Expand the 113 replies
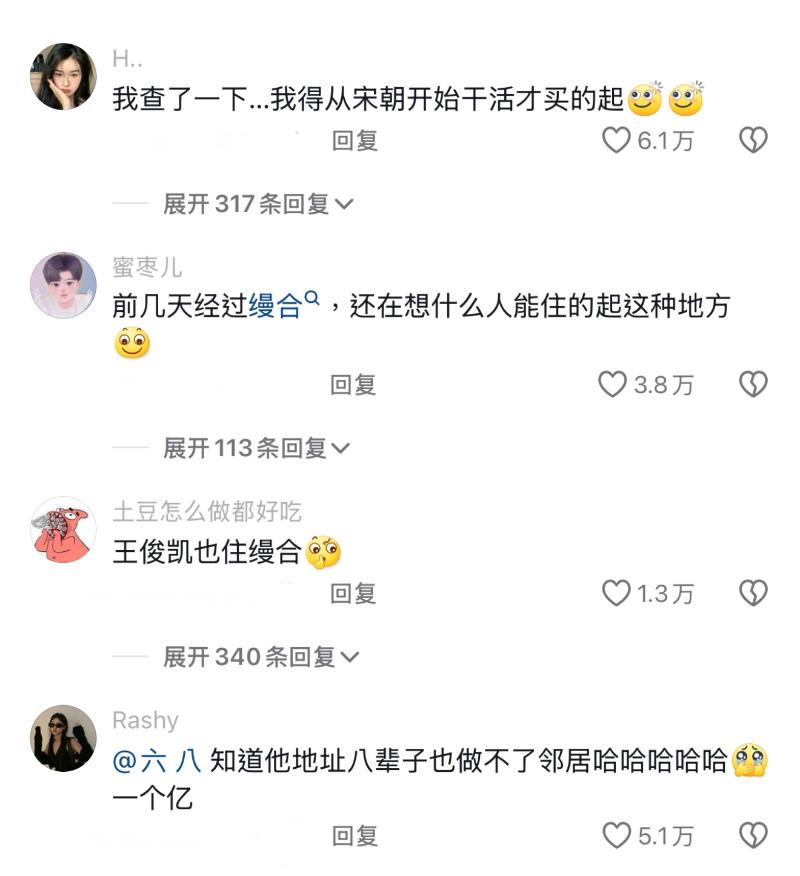The width and height of the screenshot is (800, 876). click(257, 448)
